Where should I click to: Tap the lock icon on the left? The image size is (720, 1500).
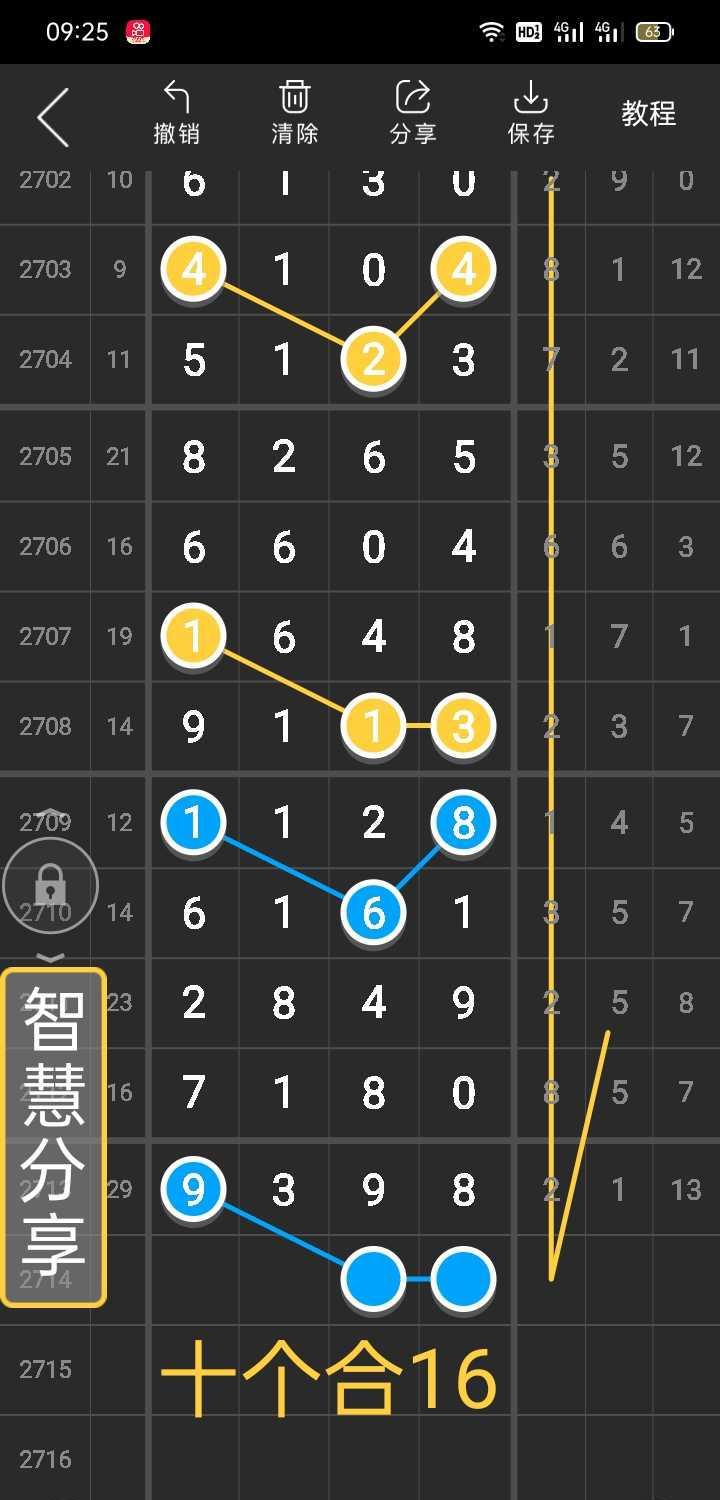pyautogui.click(x=50, y=885)
